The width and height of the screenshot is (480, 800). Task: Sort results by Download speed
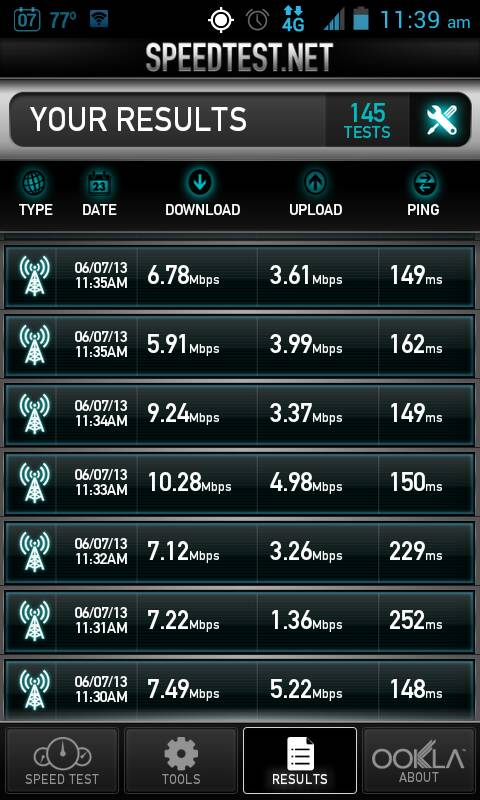pos(203,193)
